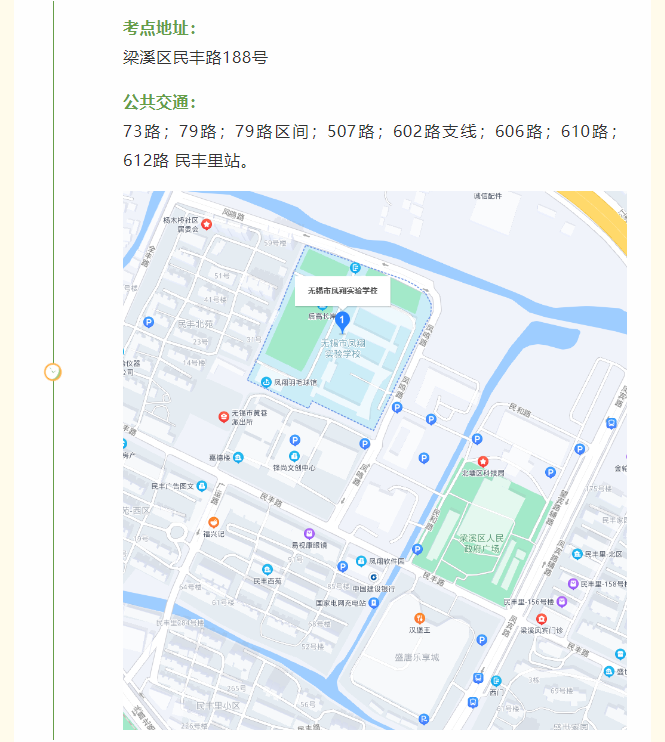665x742 pixels.
Task: Open the map image of the exam site
Action: coord(374,460)
